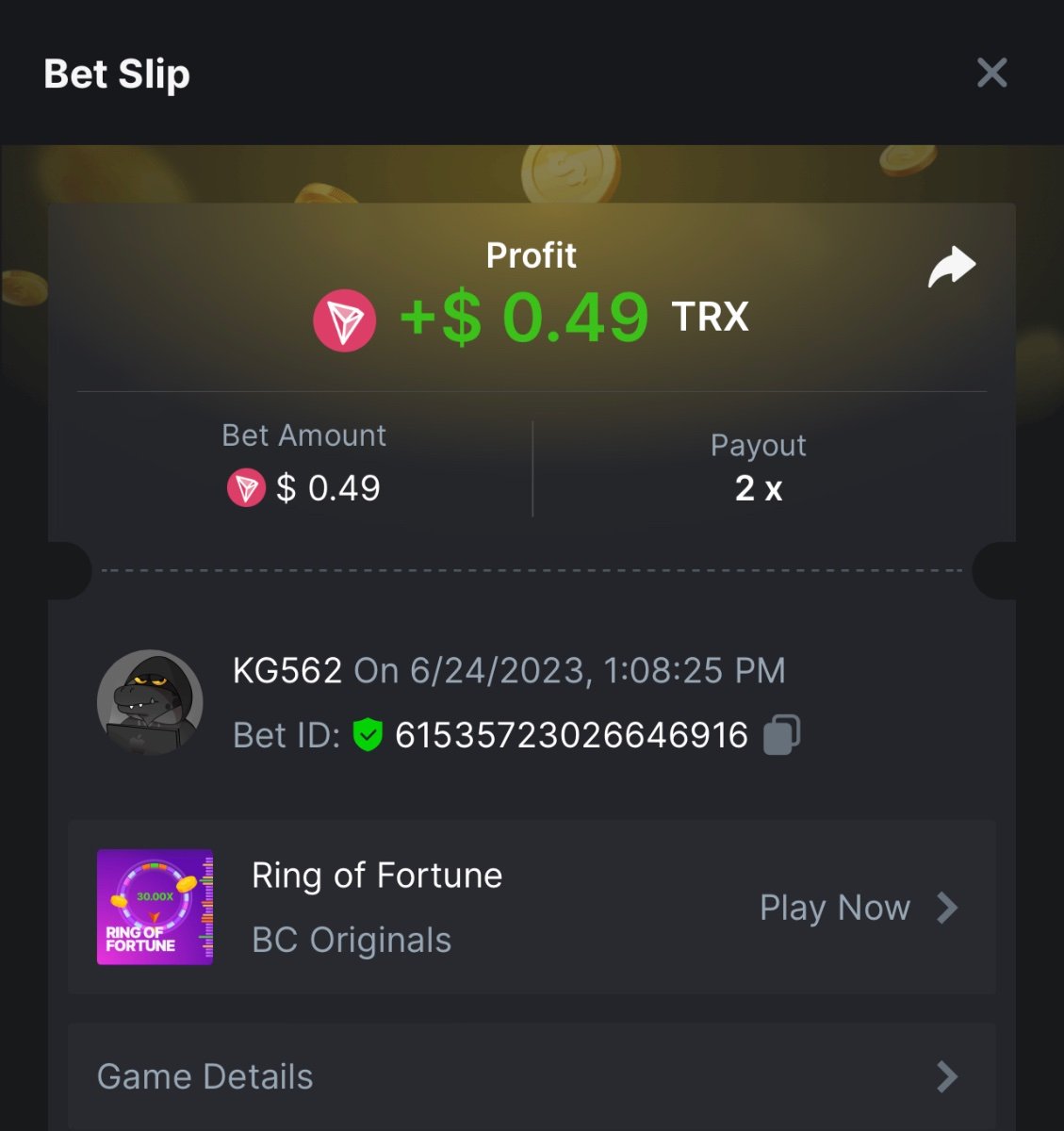Play Ring of Fortune now
Image resolution: width=1064 pixels, height=1131 pixels.
(x=857, y=908)
